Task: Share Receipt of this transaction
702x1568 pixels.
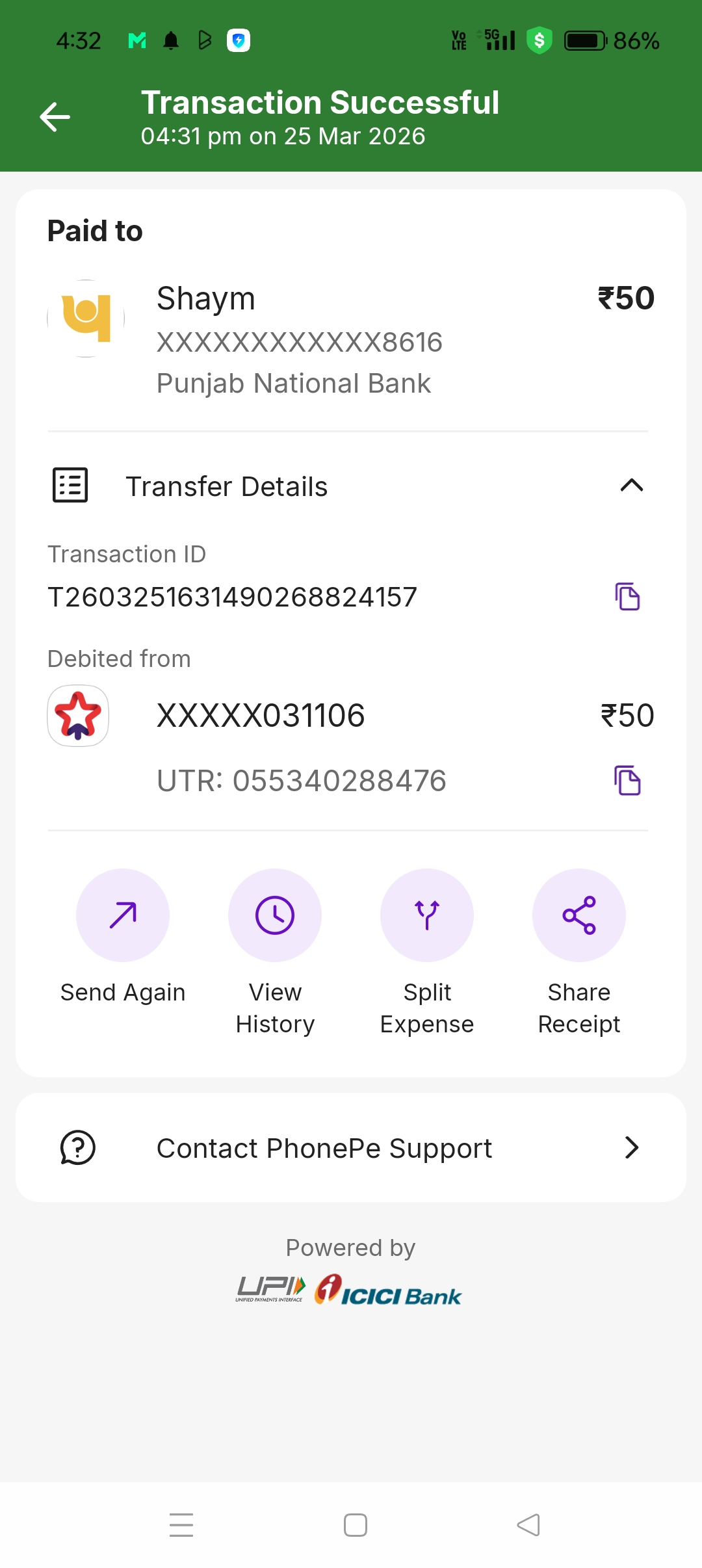Action: (x=579, y=915)
